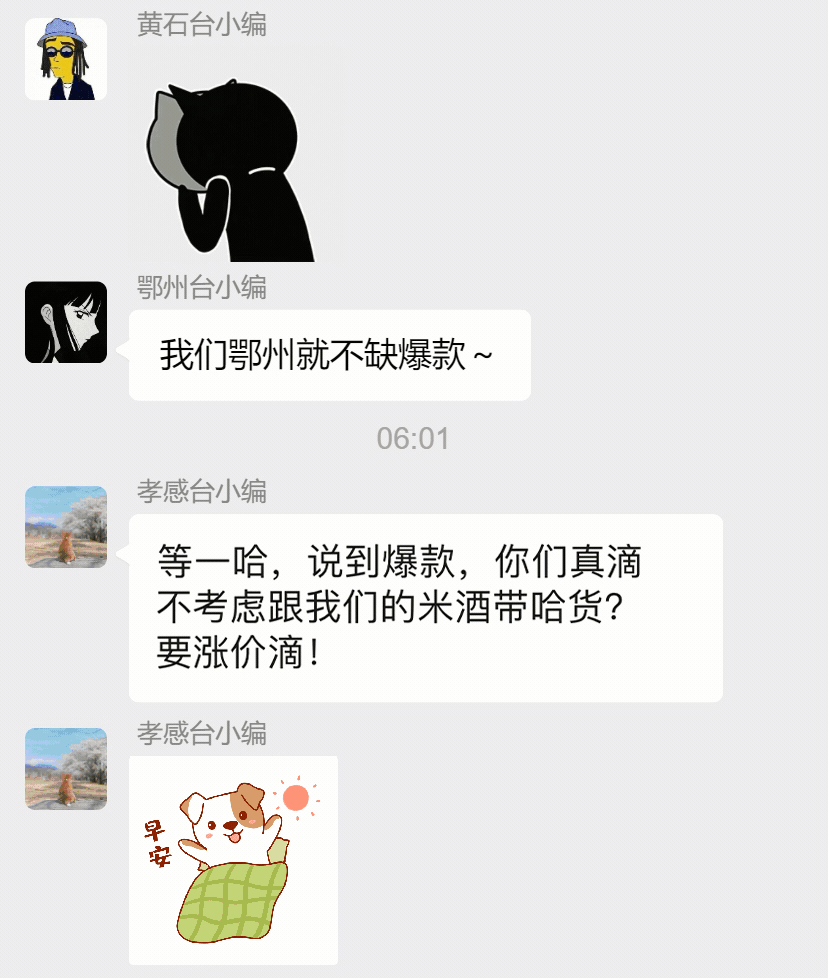Tap 孝感台小编's avatar beside the 早安 sticker
This screenshot has height=978, width=828.
(66, 769)
